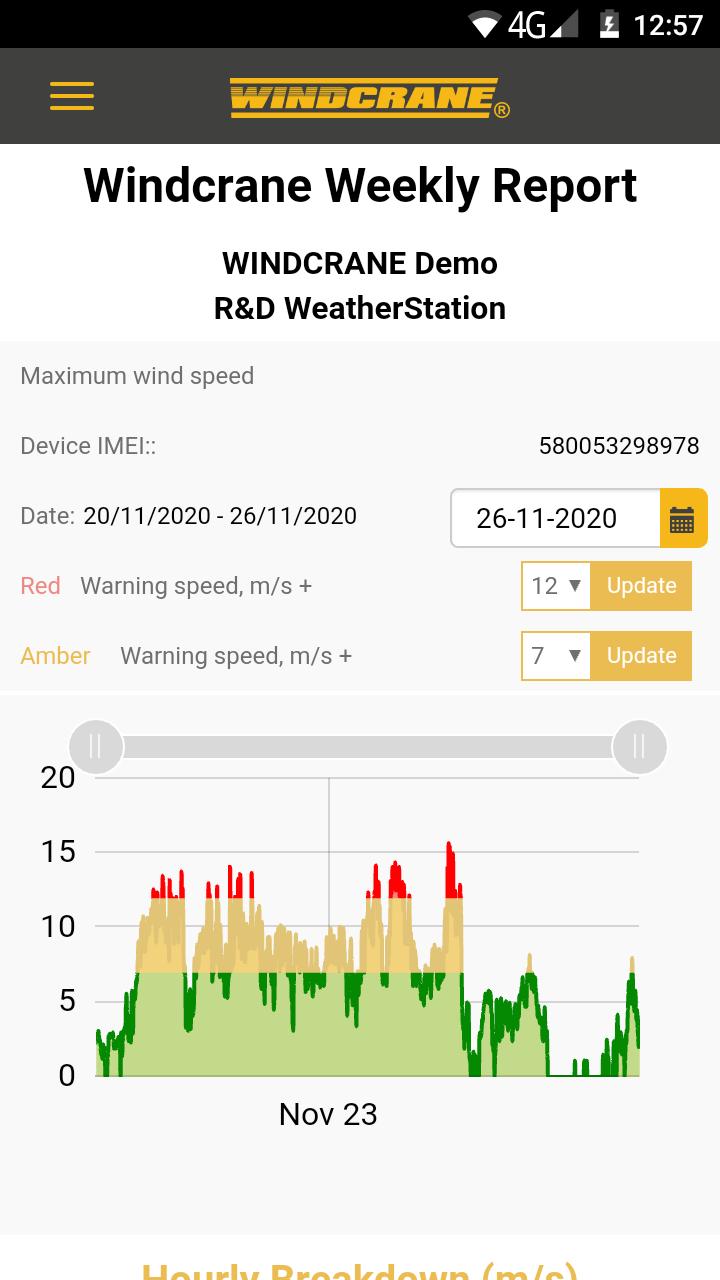Click the right slider handle pause icon
Image resolution: width=720 pixels, height=1280 pixels.
(639, 747)
